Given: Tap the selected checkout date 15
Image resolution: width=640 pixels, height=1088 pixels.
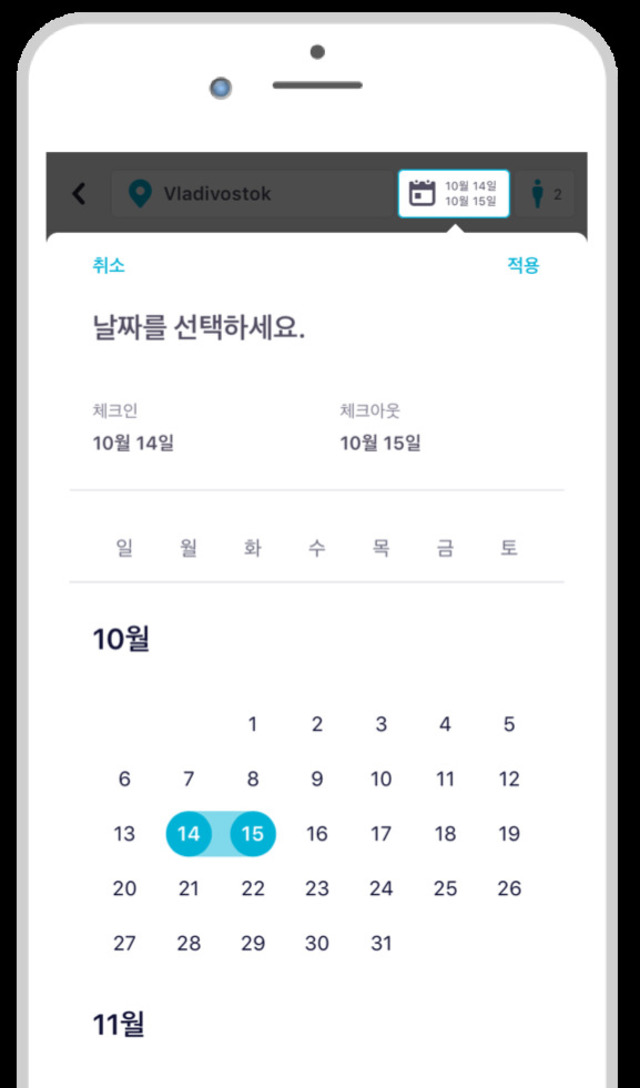Looking at the screenshot, I should pos(253,834).
